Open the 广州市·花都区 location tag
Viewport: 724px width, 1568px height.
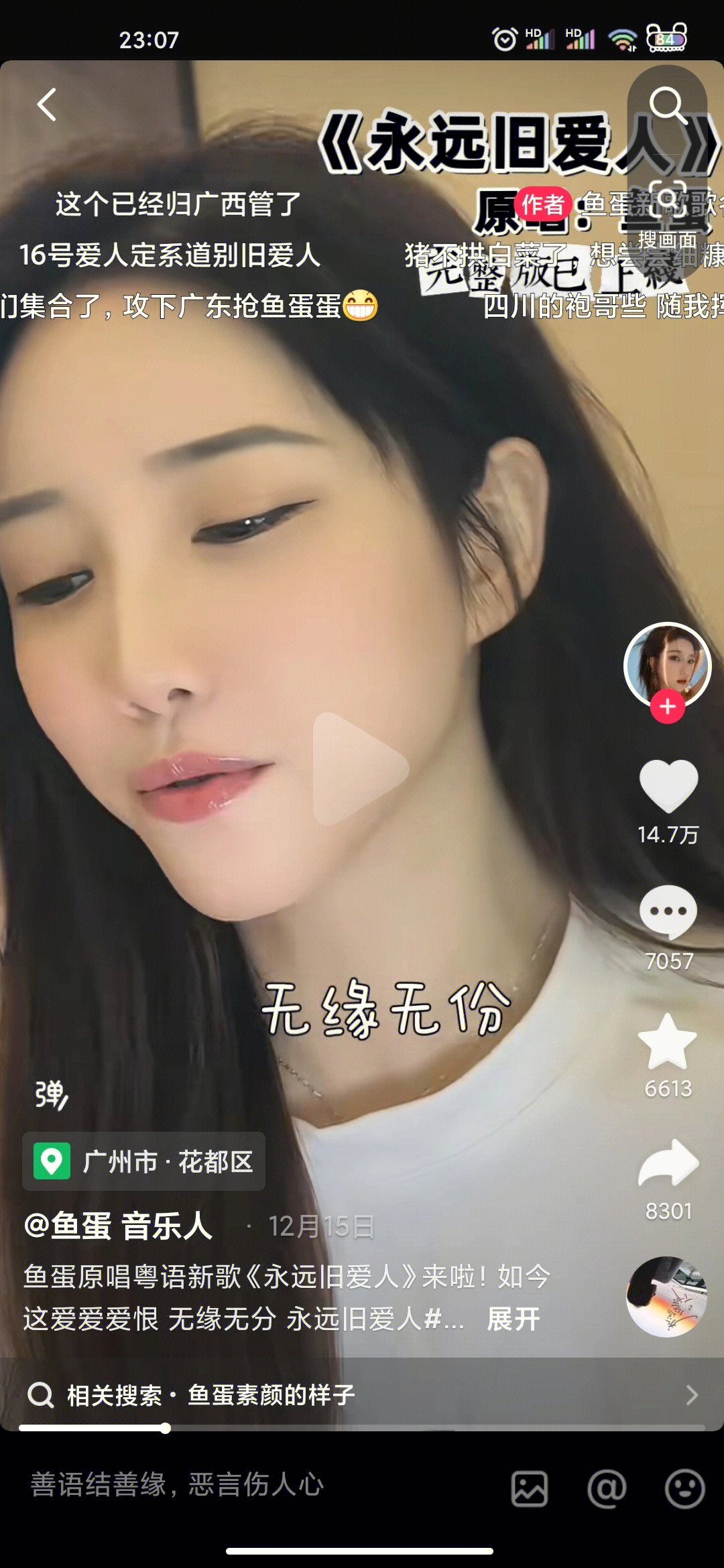coord(144,1162)
